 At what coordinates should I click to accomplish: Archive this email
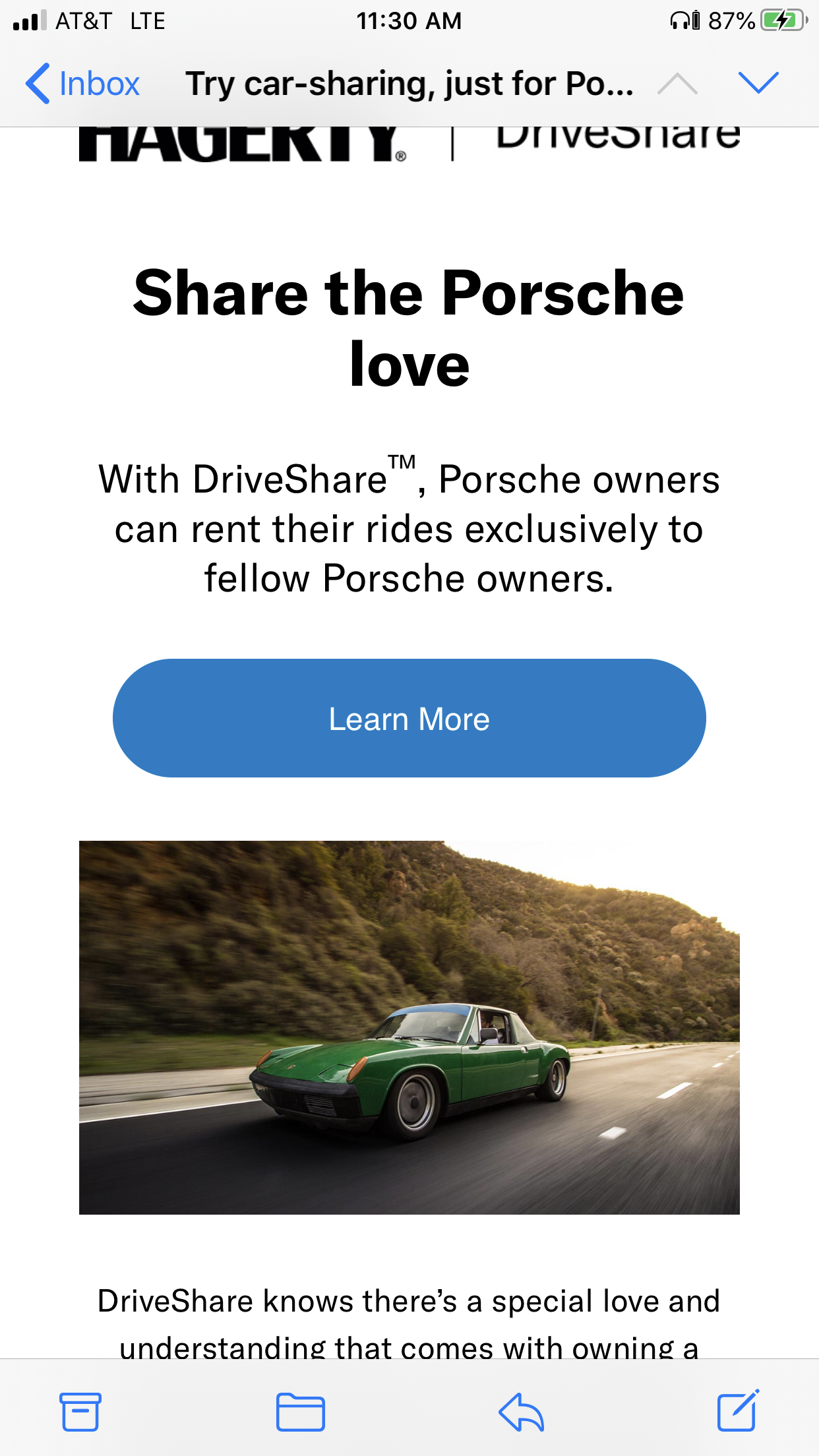coord(80,1411)
